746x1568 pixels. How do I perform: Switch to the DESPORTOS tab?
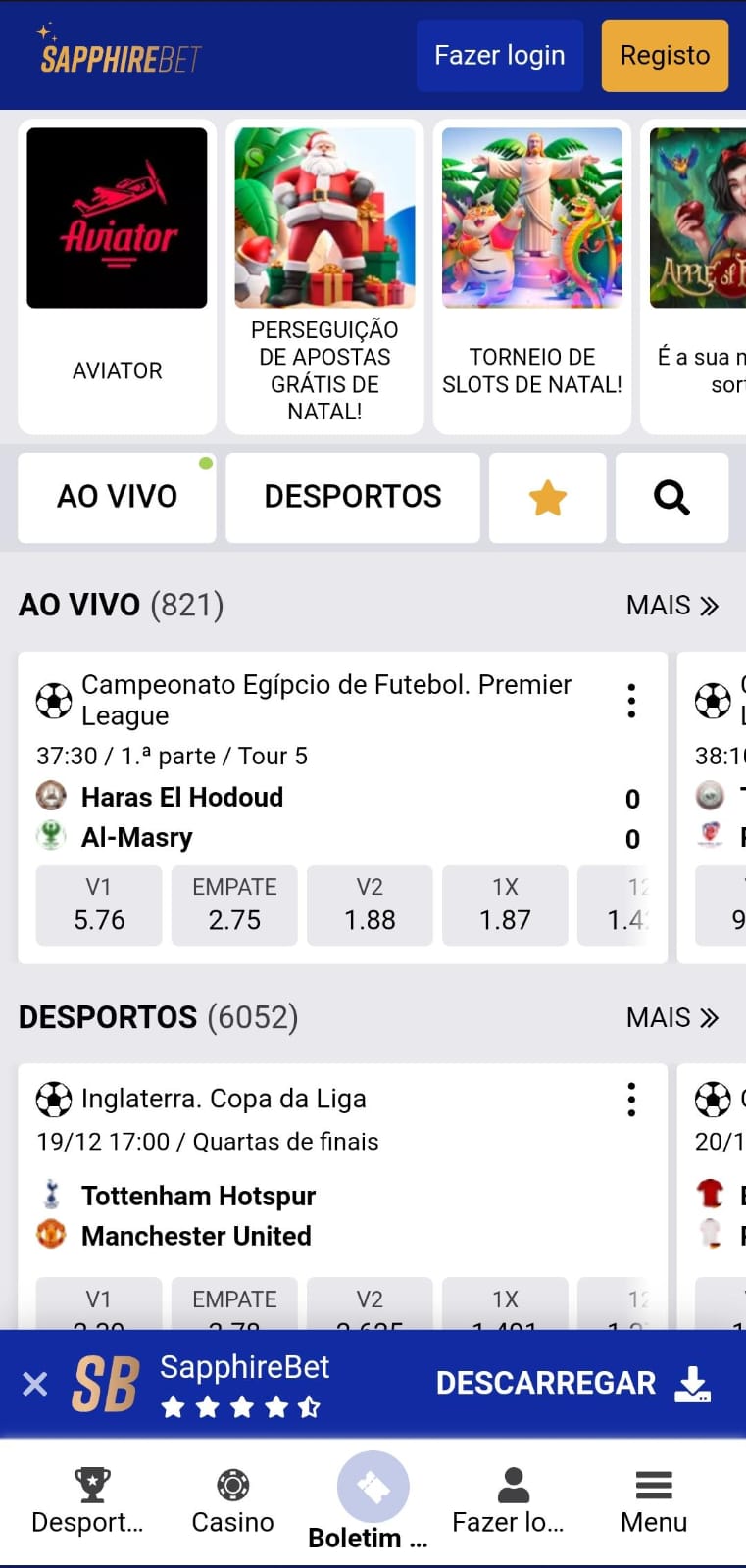coord(352,497)
